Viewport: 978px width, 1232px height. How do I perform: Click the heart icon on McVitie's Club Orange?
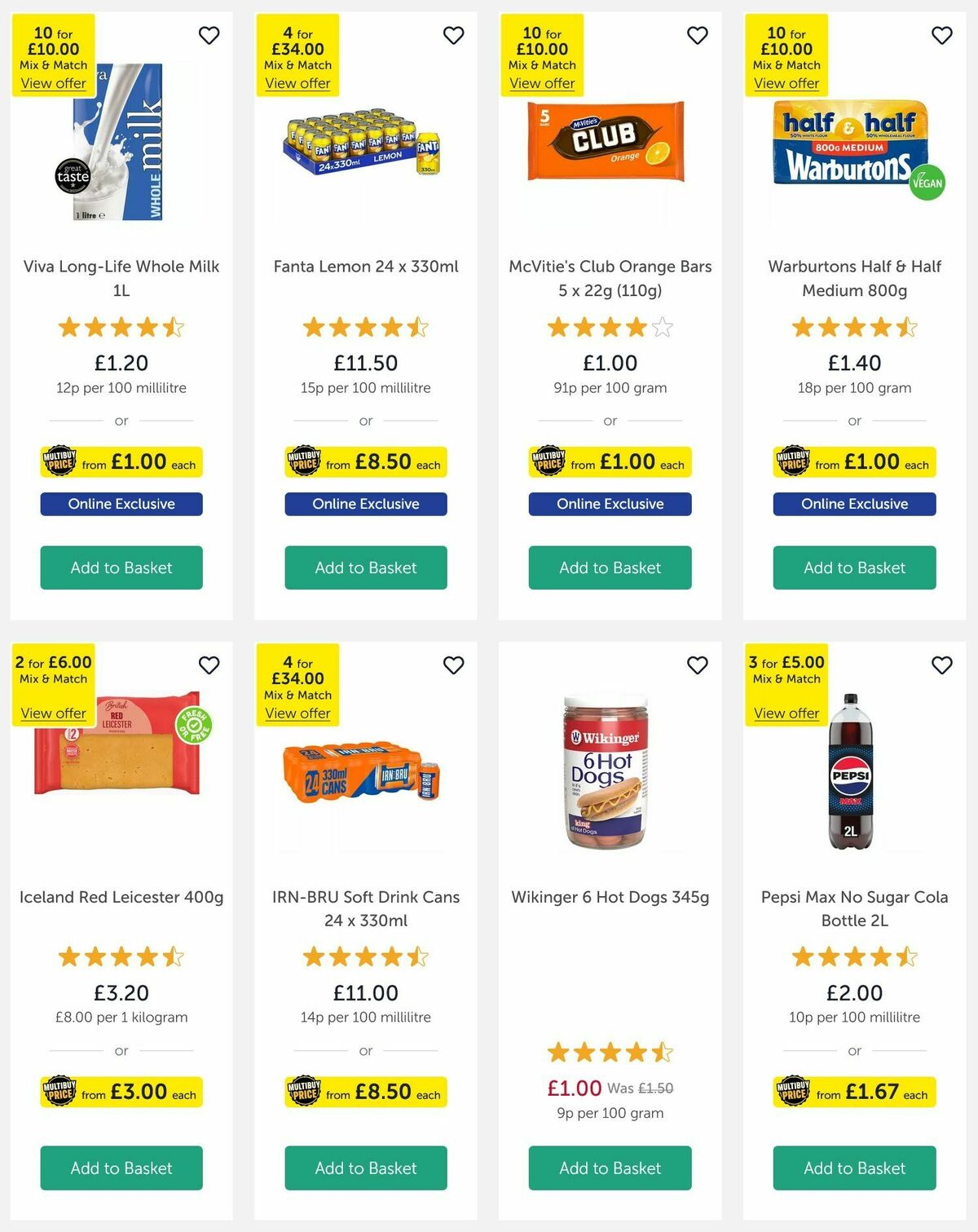click(698, 36)
